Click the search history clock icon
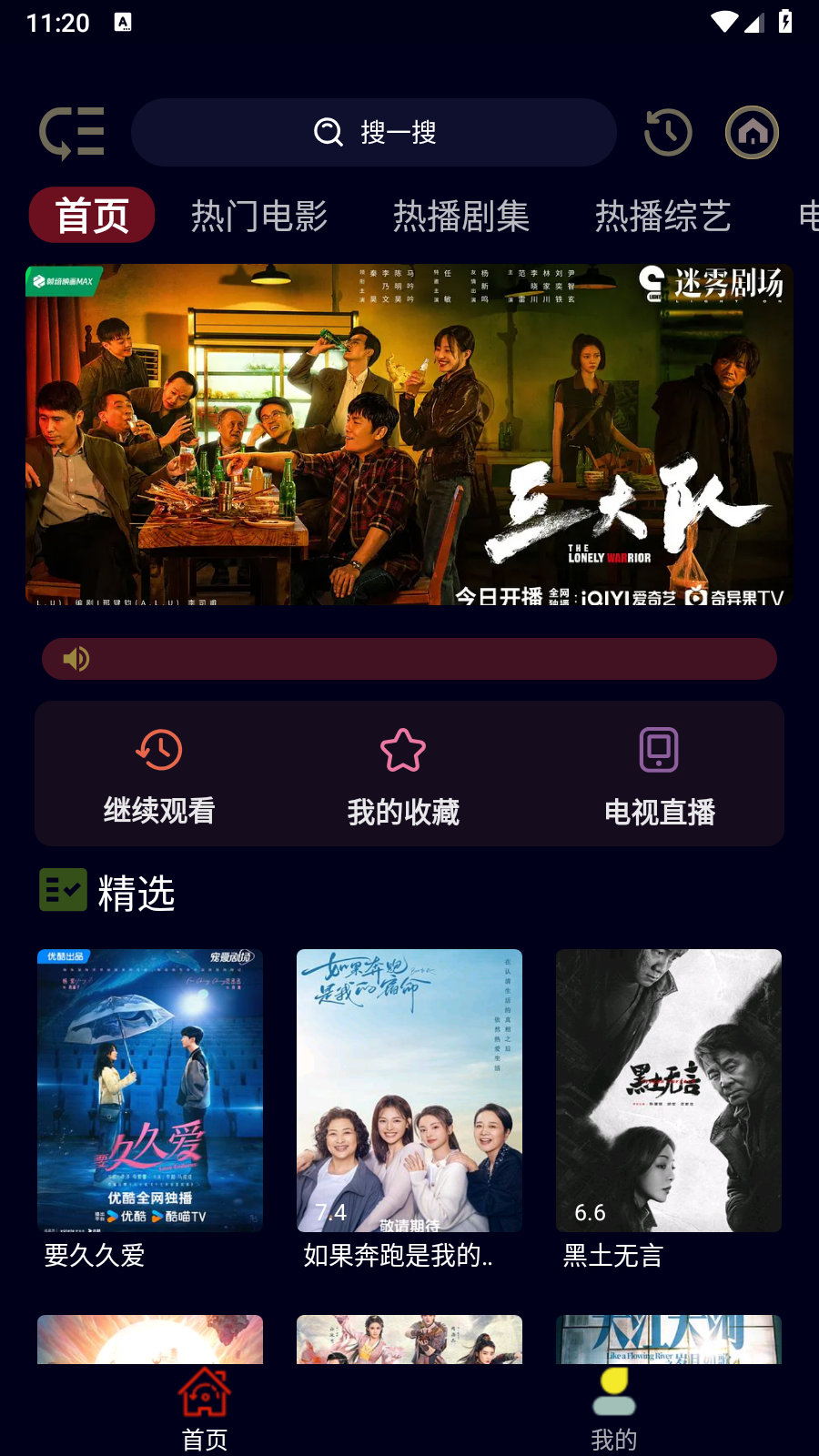This screenshot has width=819, height=1456. 668,132
